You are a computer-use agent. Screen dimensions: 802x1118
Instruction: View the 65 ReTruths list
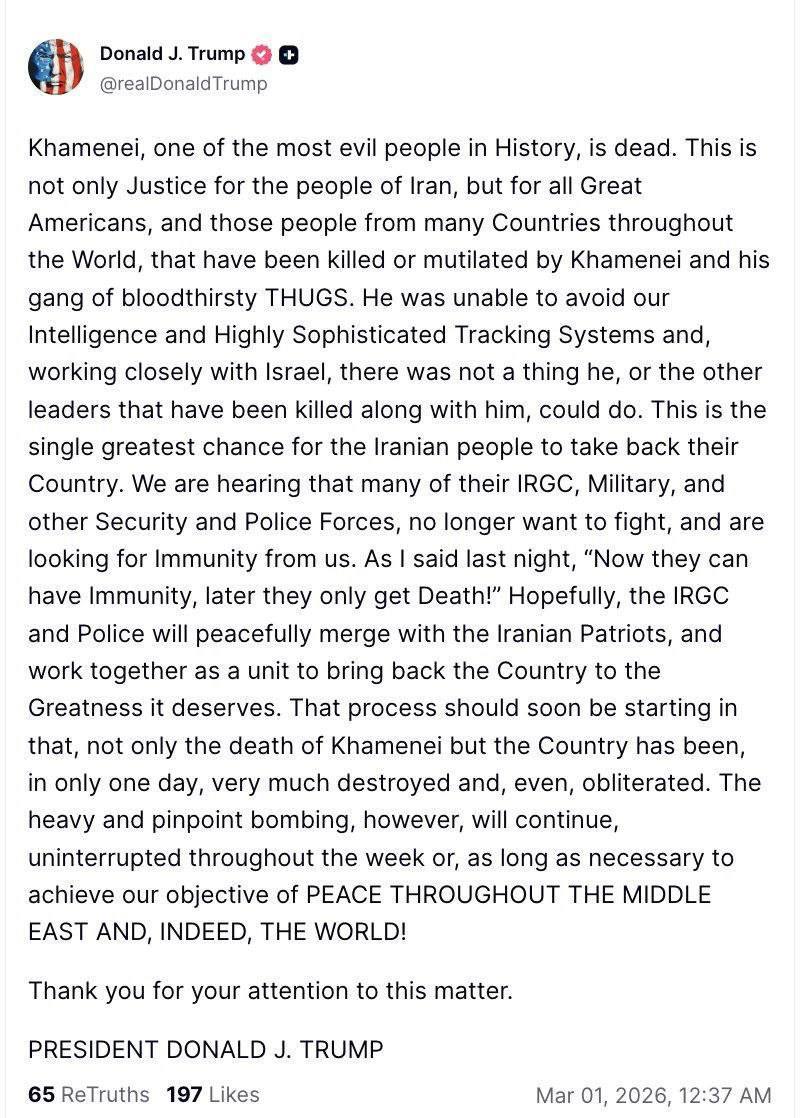88,1095
